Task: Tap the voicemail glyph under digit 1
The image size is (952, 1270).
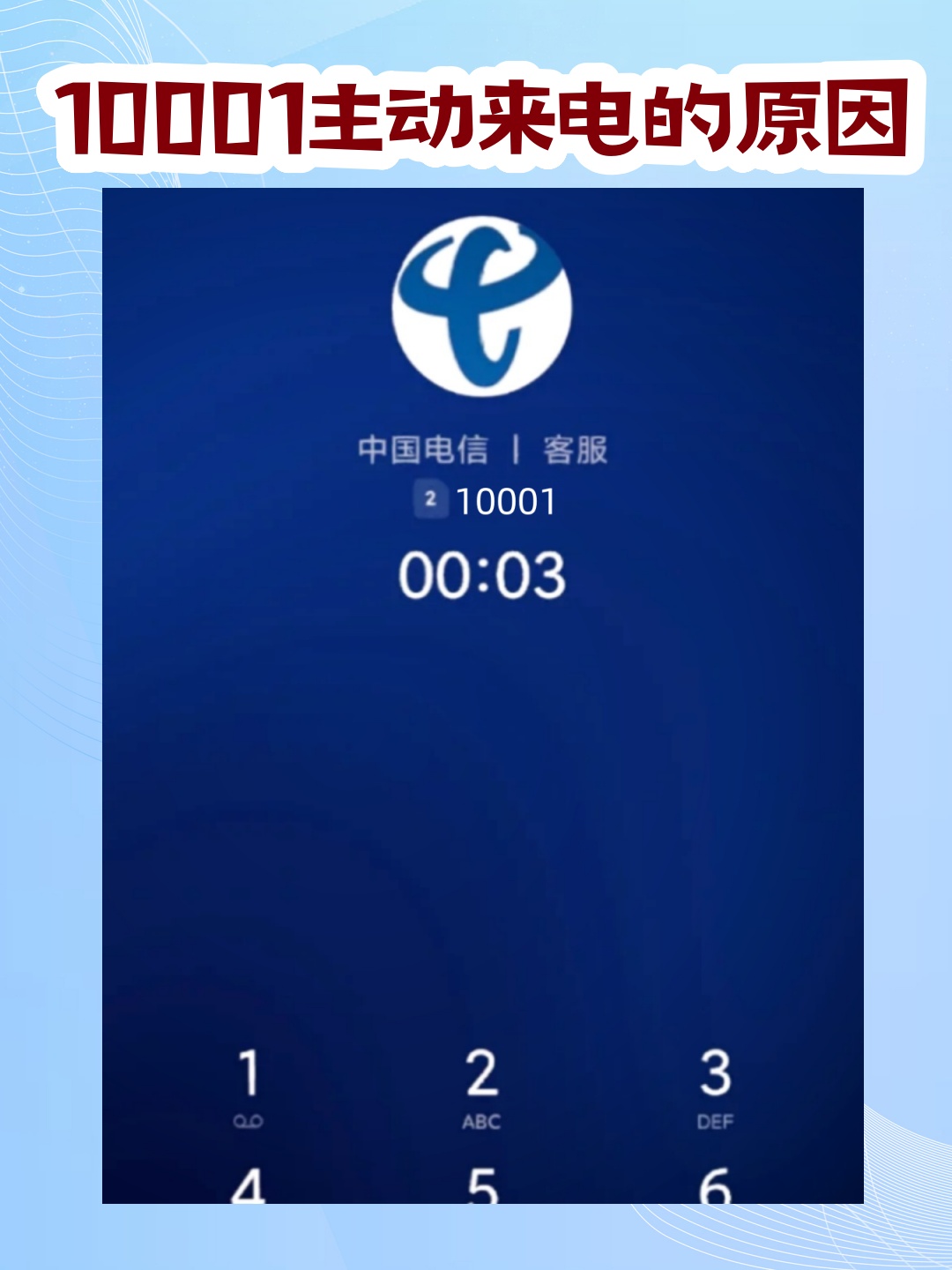Action: coord(249,1121)
